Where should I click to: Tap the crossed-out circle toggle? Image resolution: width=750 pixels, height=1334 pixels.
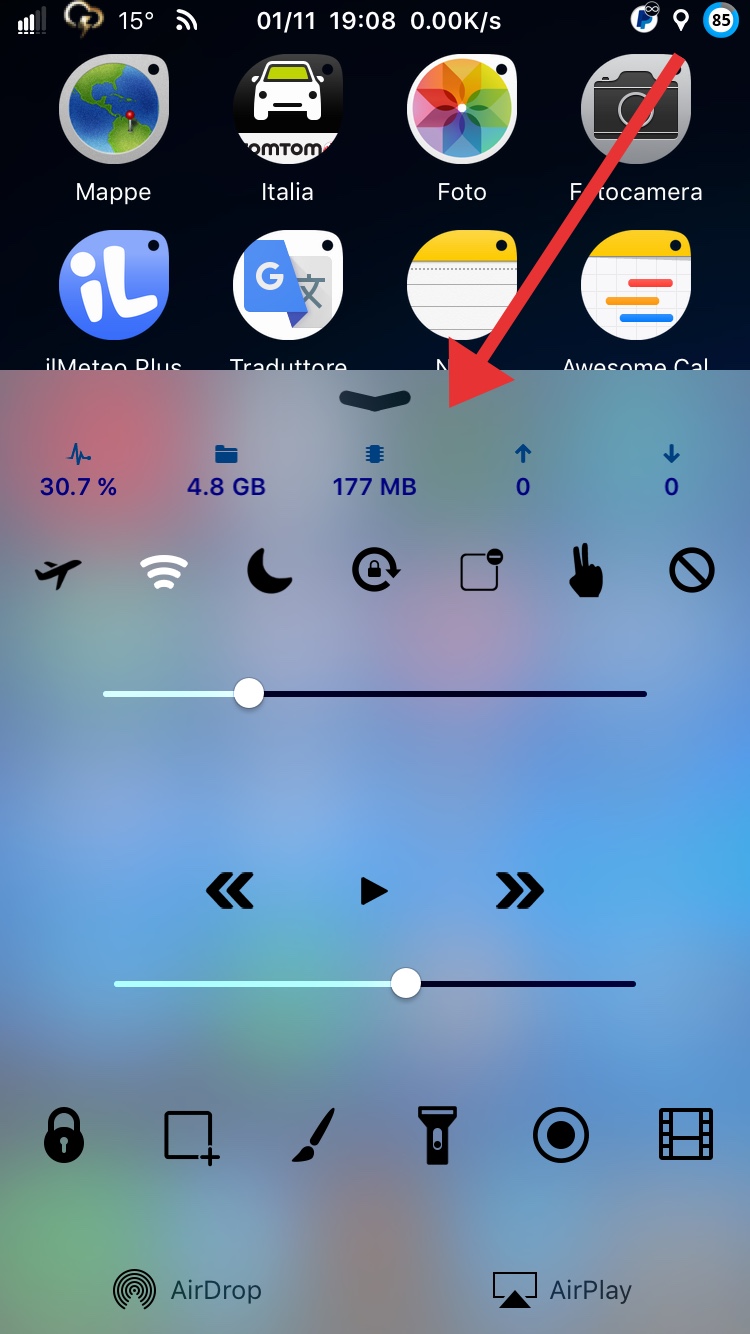tap(692, 572)
